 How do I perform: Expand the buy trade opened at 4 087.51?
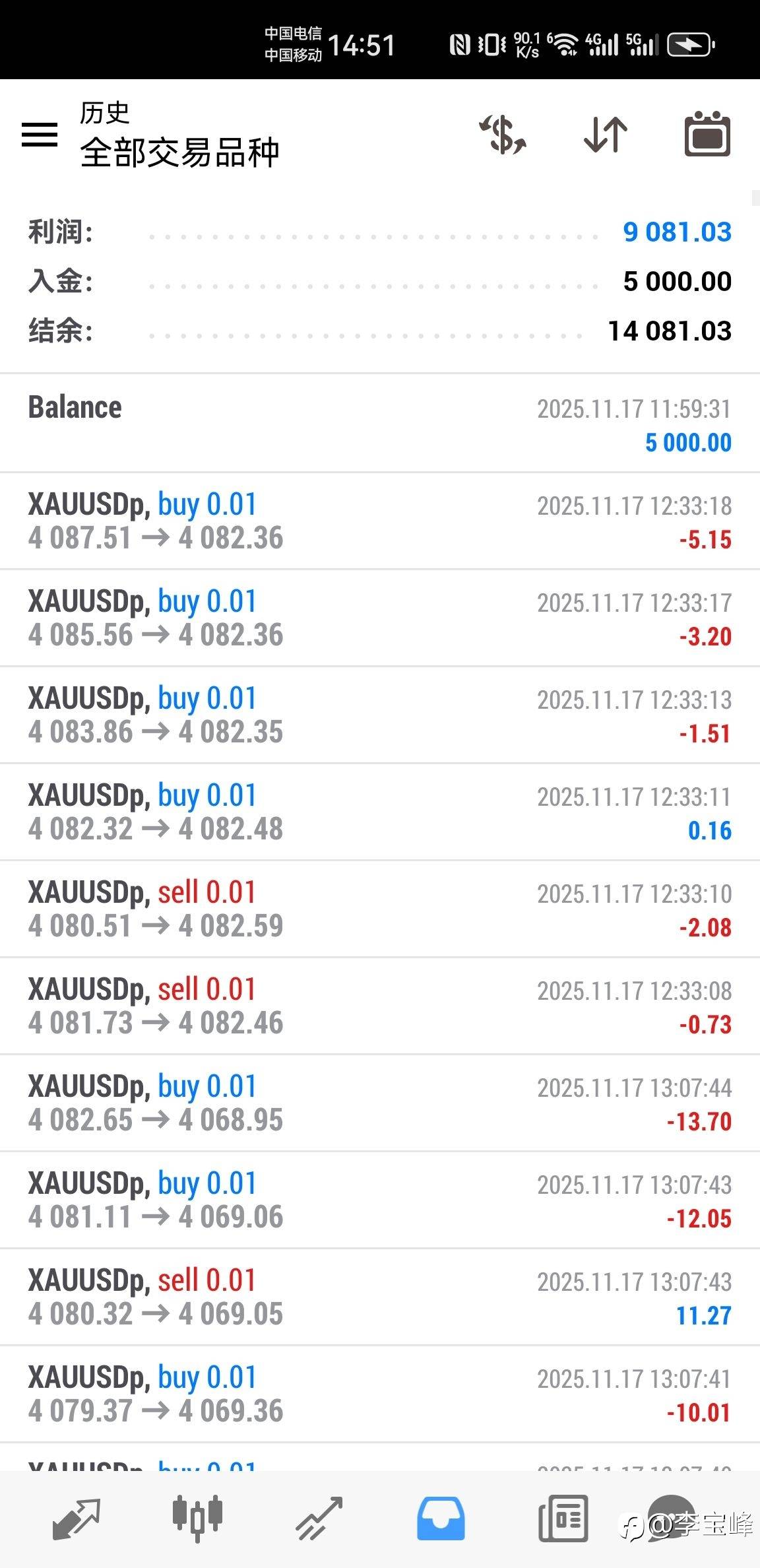pos(380,521)
